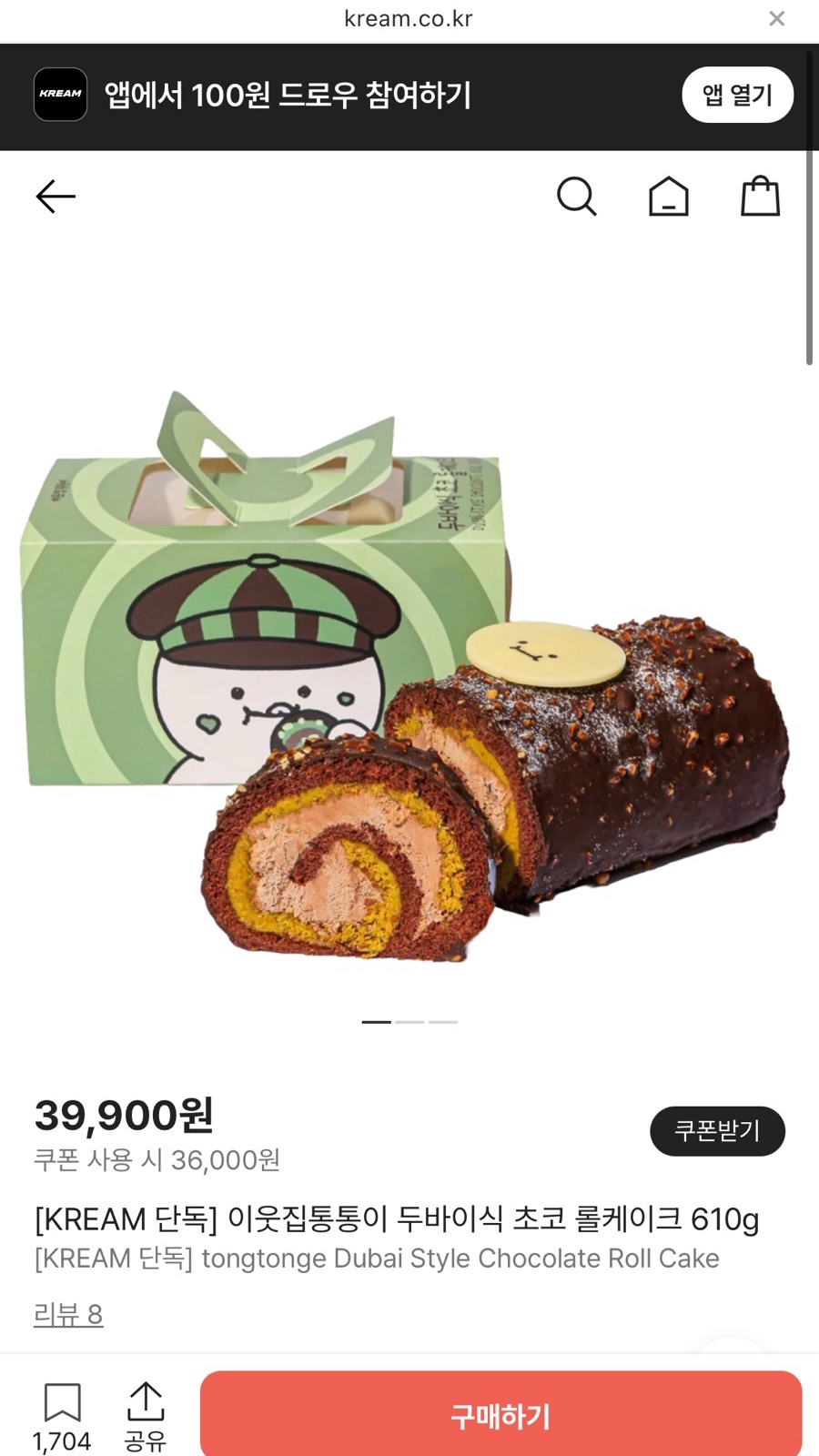Tap 쿠폰받기 to get the coupon

[x=717, y=1131]
